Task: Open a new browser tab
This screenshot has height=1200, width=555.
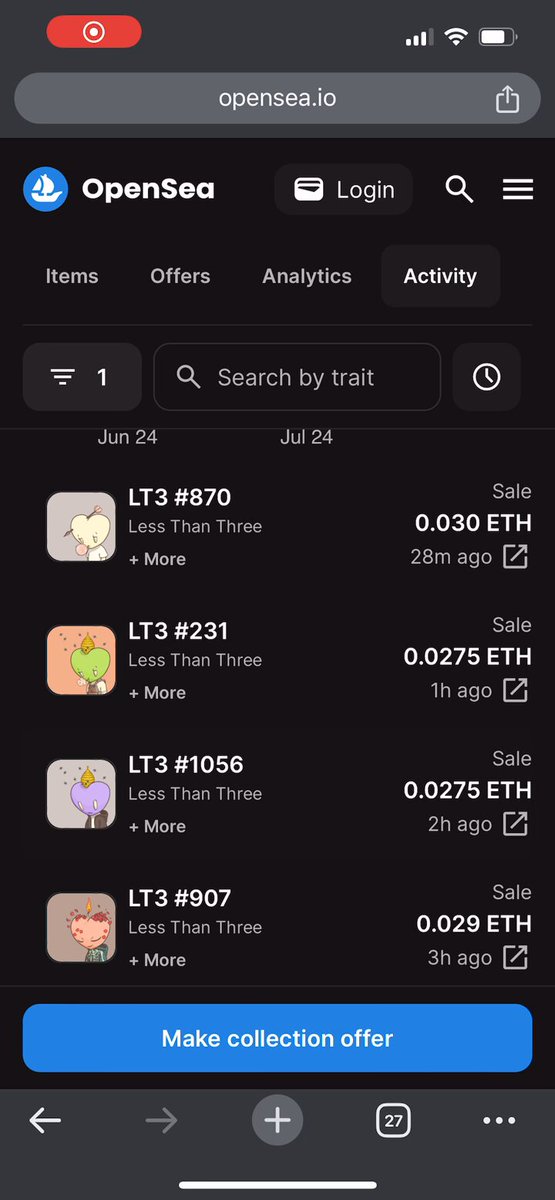Action: [x=277, y=1121]
